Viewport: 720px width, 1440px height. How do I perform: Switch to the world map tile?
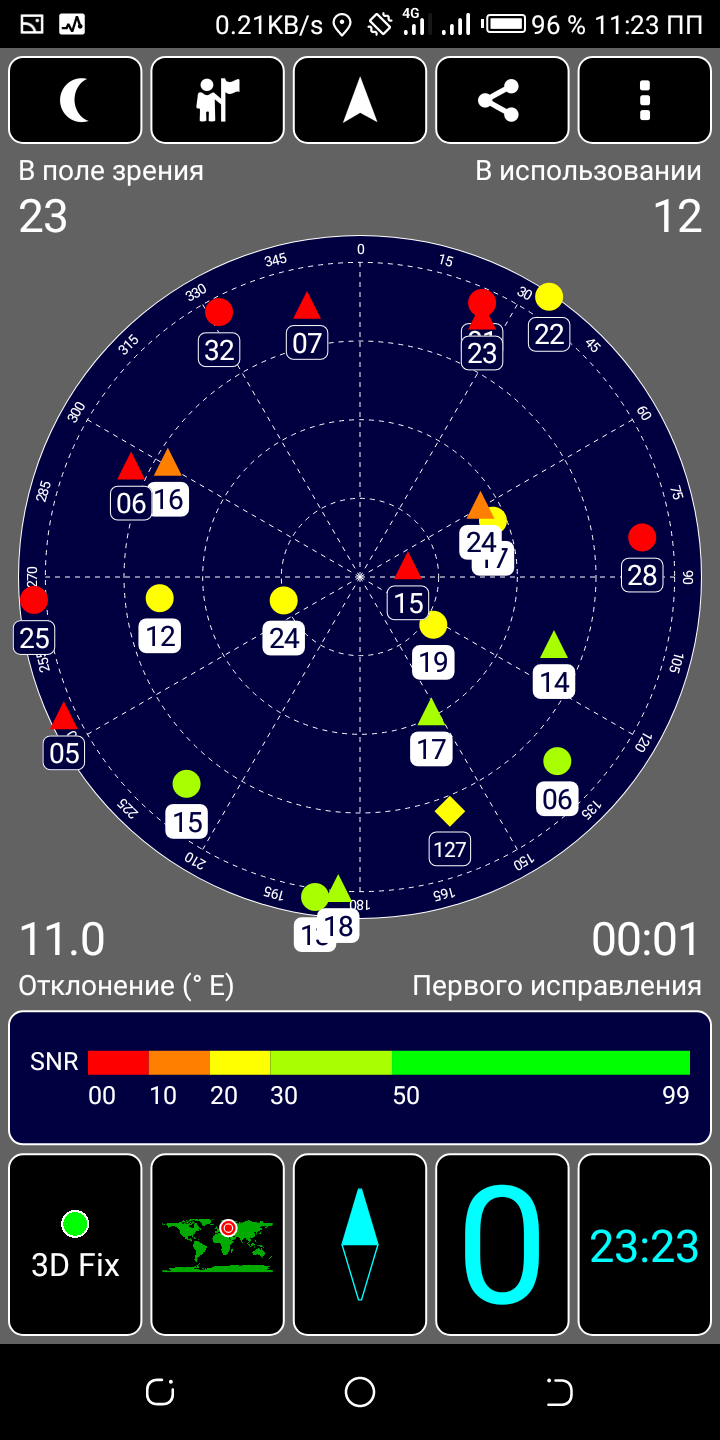pyautogui.click(x=217, y=1245)
